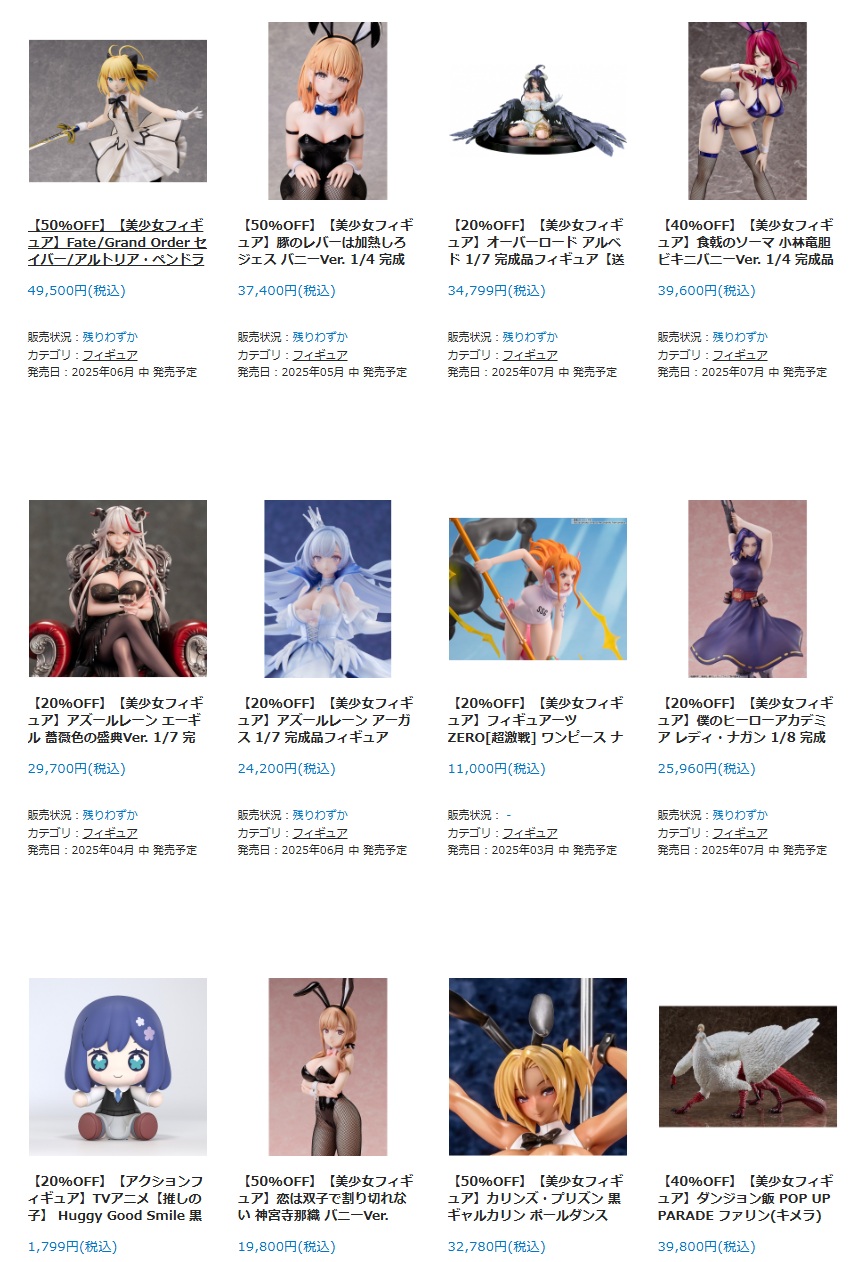Tap the フィギュア category link under レディ・ナガン item
The width and height of the screenshot is (859, 1262).
(740, 833)
